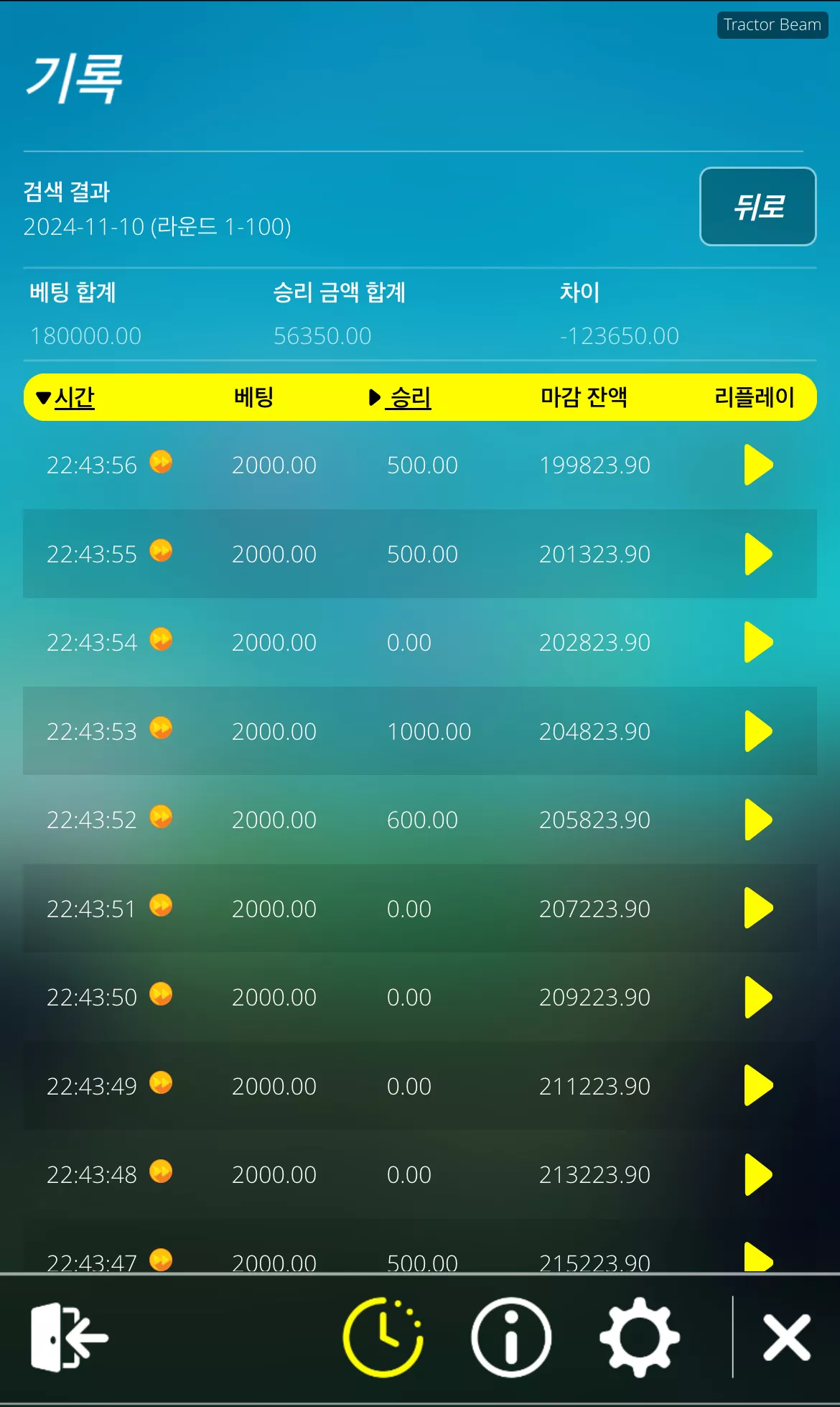Close the menu with X

pos(787,1337)
